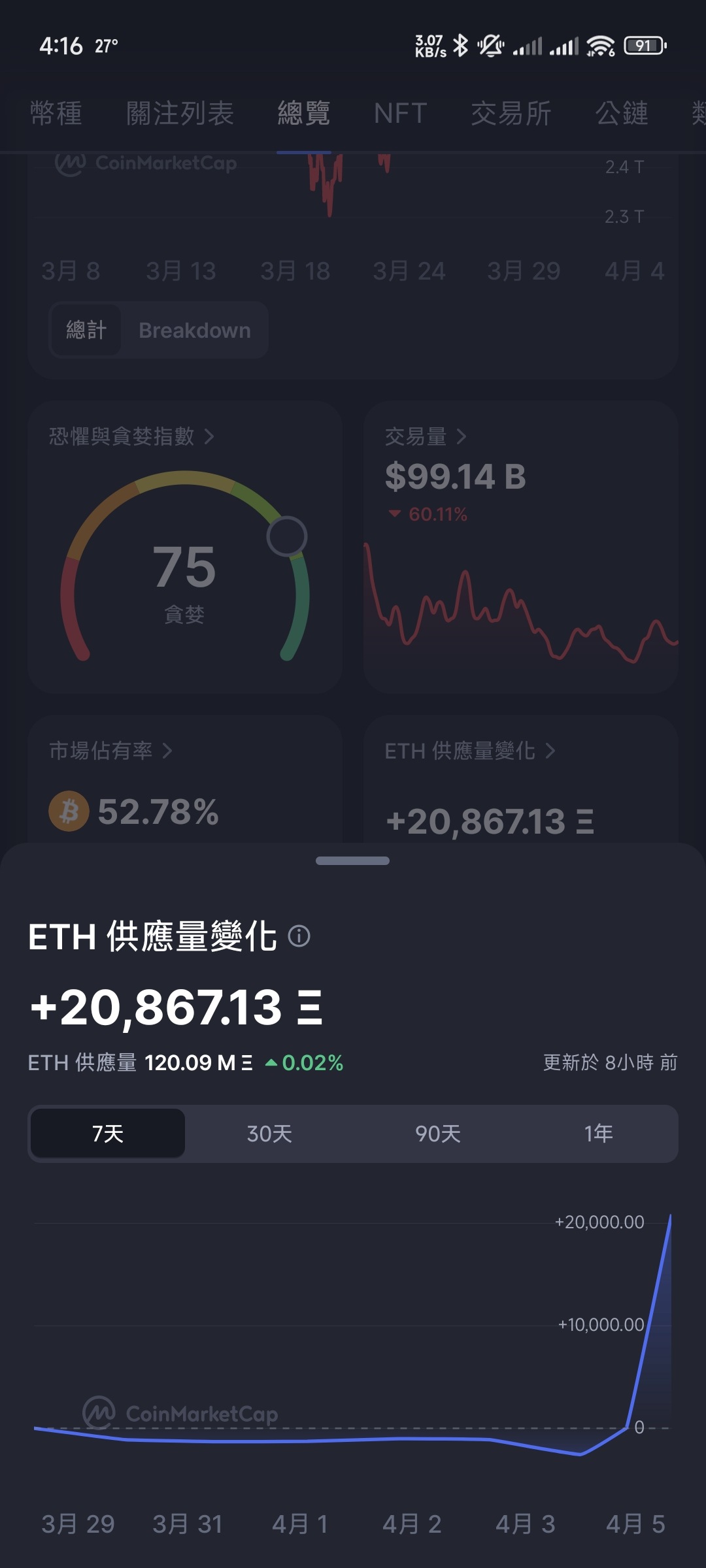This screenshot has width=706, height=1568.
Task: Switch to the 交易所 tab
Action: pos(511,114)
